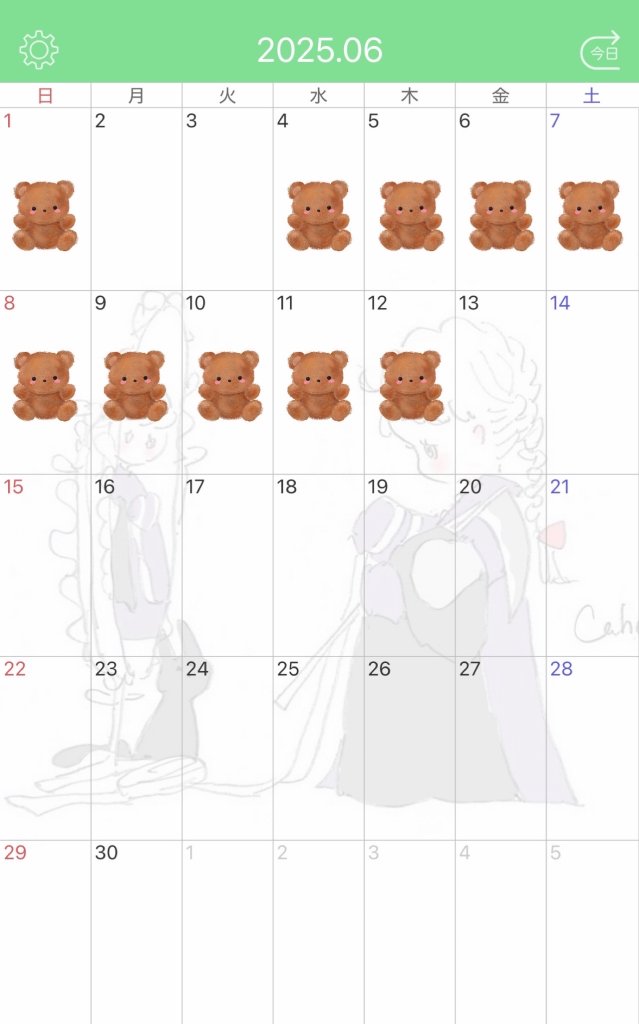
Task: Select June 1 with the bear stamp
Action: point(45,200)
